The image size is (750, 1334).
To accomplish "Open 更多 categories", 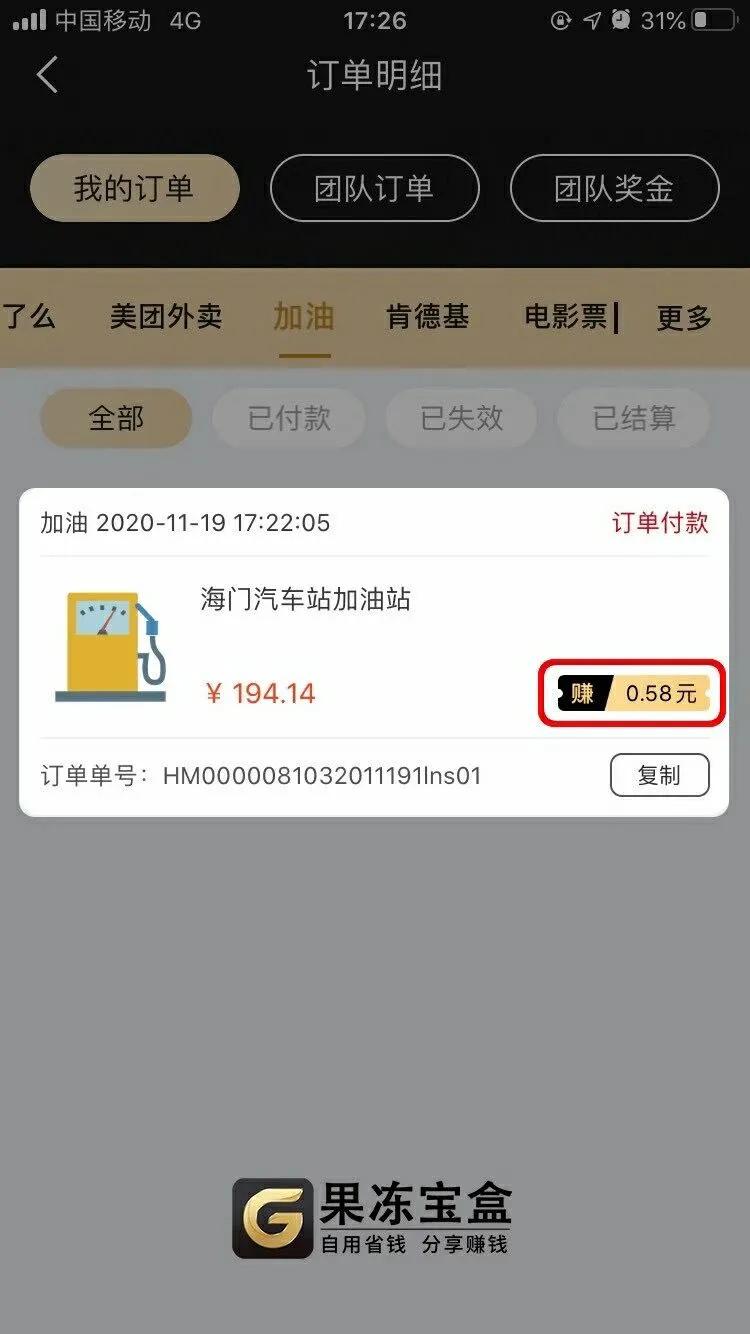I will click(x=684, y=318).
